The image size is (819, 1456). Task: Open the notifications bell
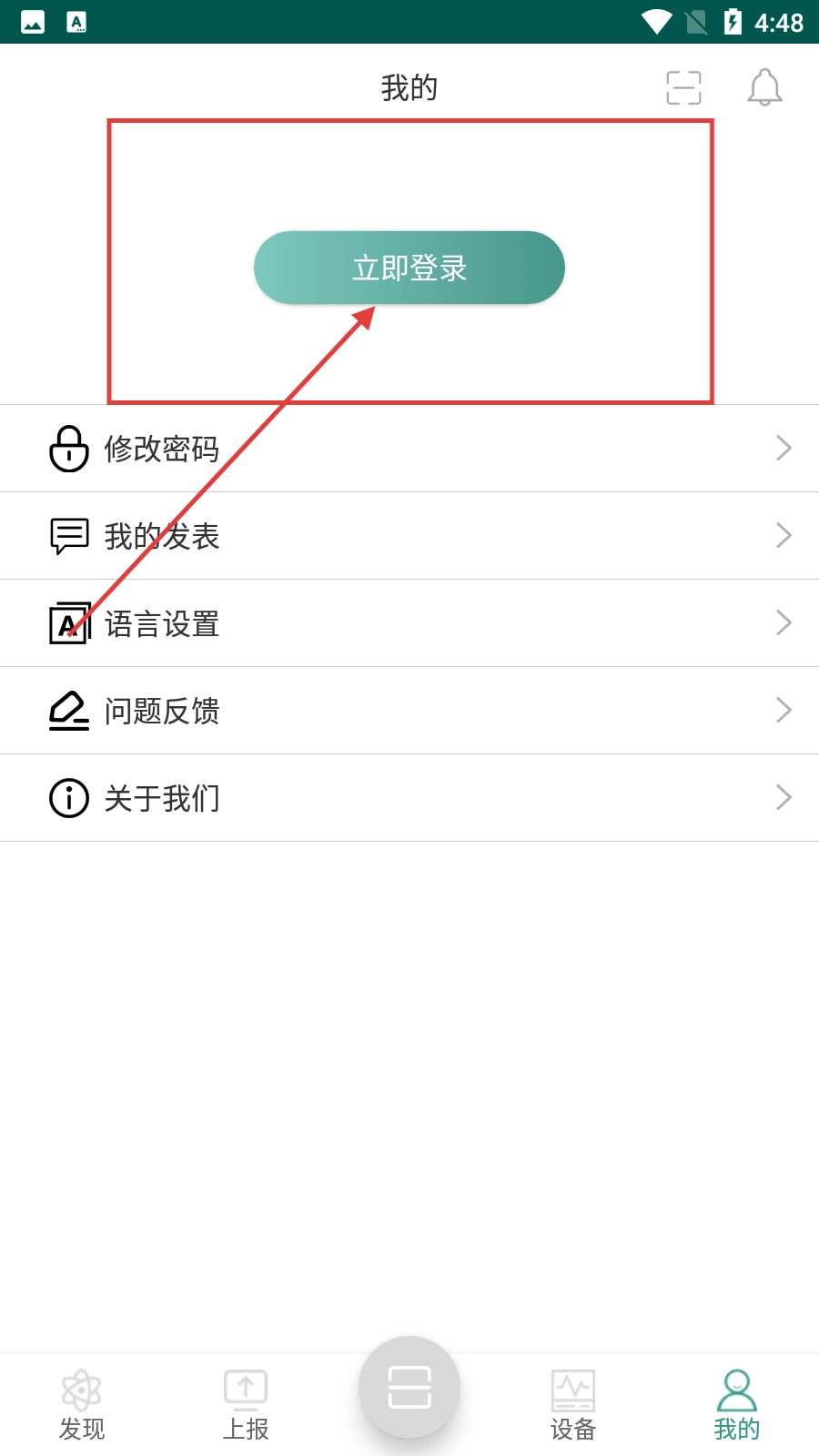point(764,88)
